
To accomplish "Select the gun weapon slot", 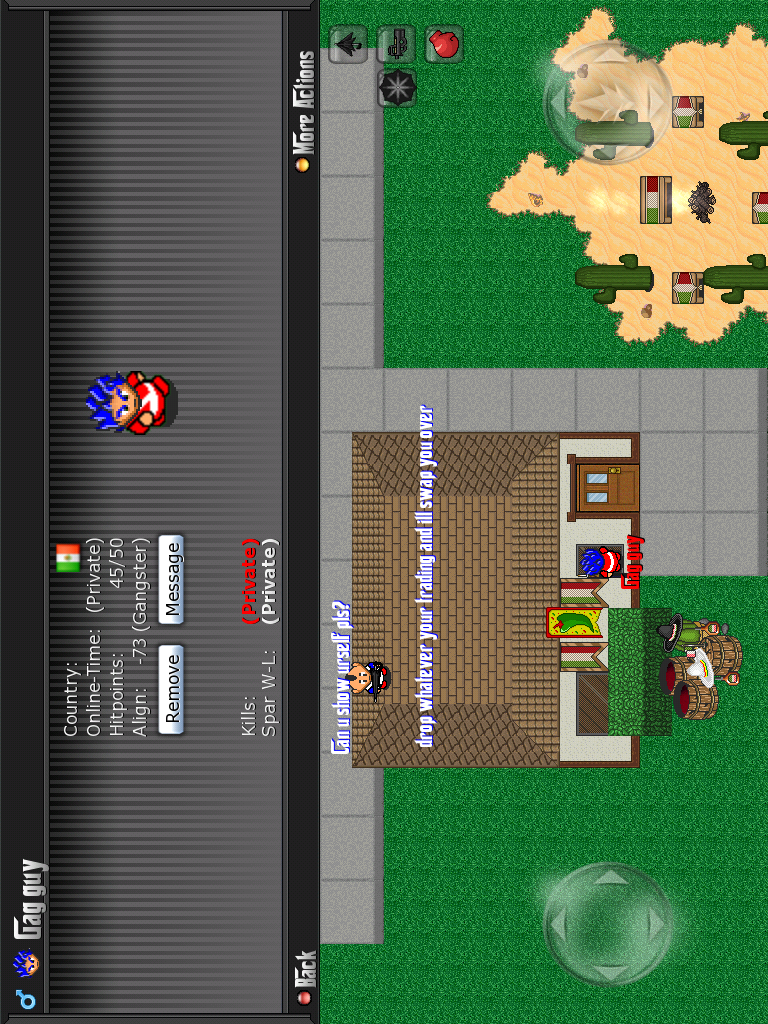I will (x=396, y=44).
